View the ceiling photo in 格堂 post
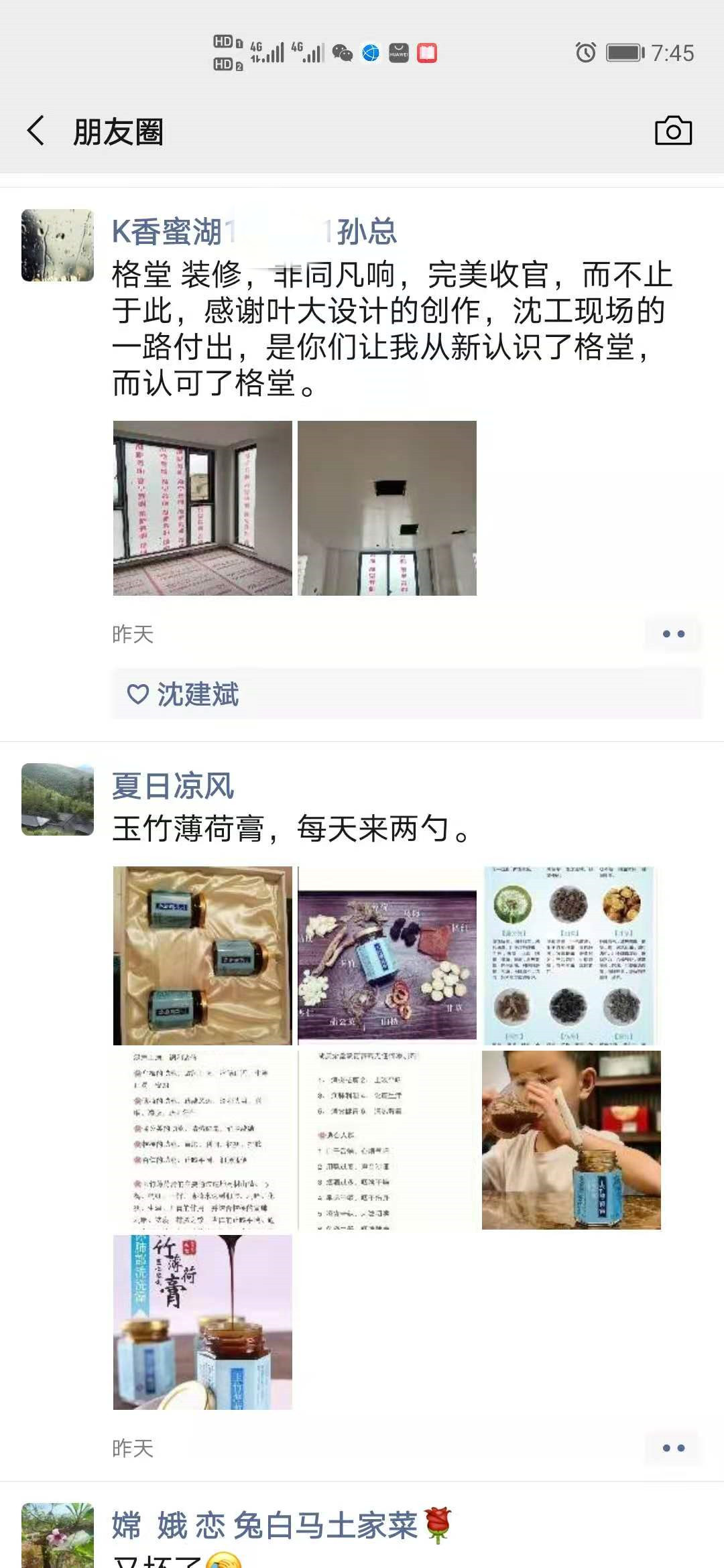 (x=387, y=508)
